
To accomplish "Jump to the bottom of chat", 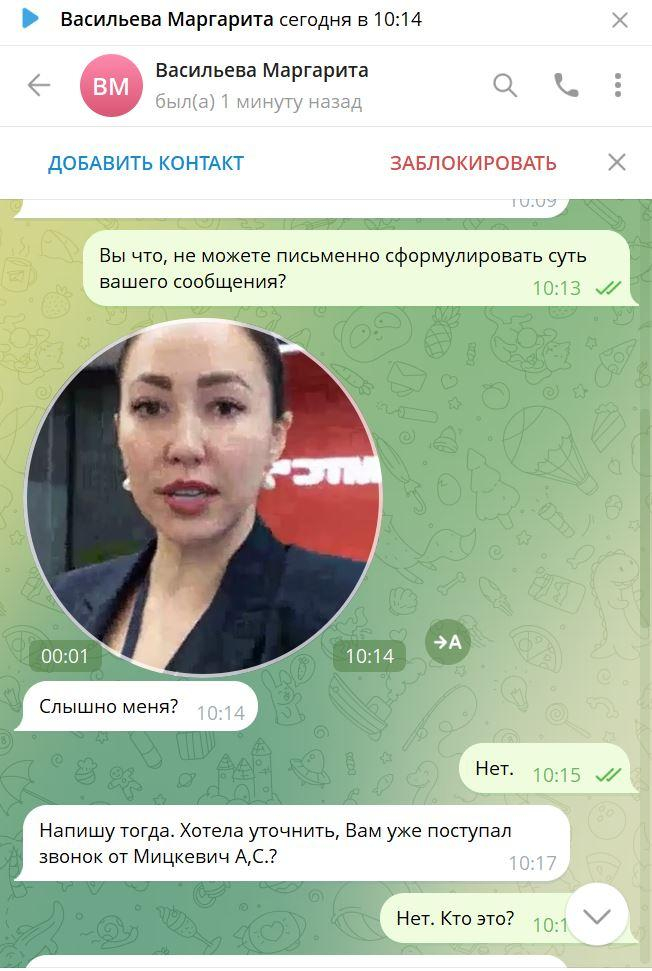I will (x=597, y=916).
